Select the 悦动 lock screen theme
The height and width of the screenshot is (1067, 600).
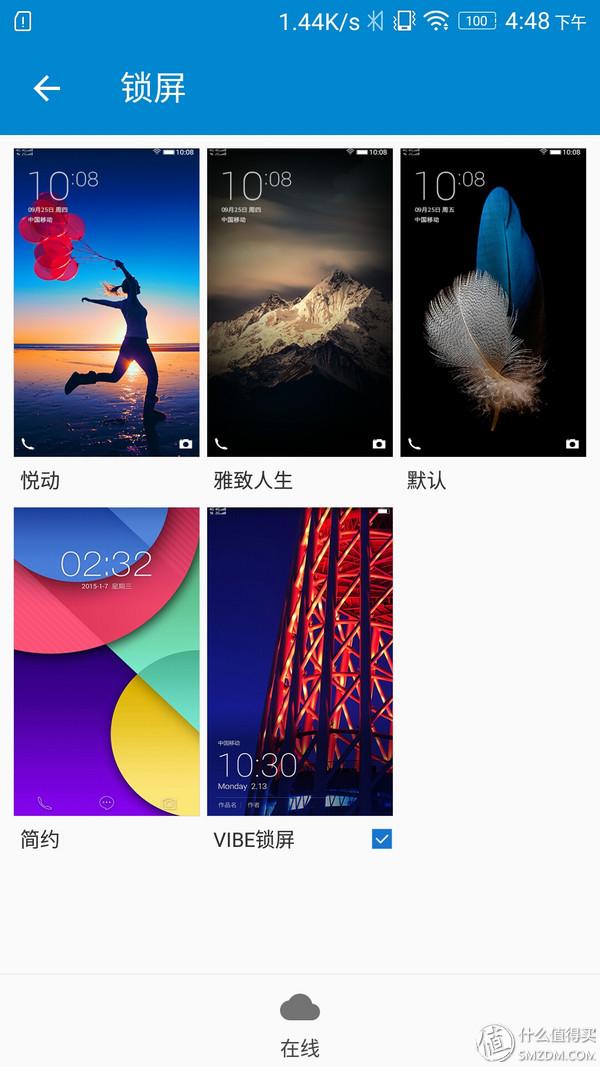point(106,302)
